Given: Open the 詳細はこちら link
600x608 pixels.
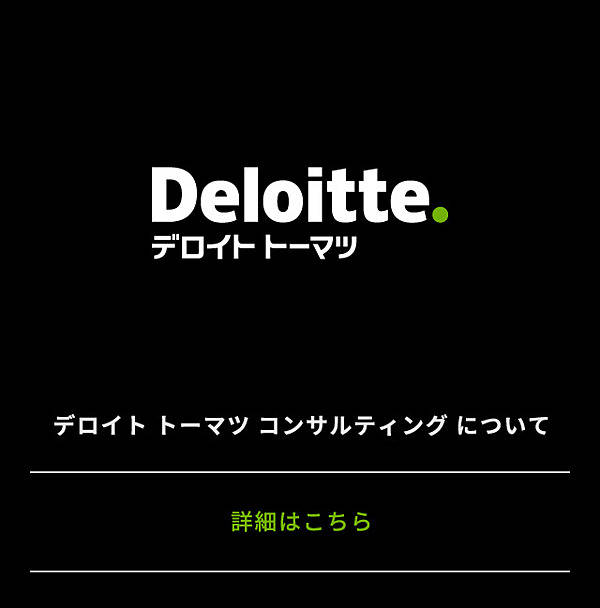Looking at the screenshot, I should (x=301, y=522).
